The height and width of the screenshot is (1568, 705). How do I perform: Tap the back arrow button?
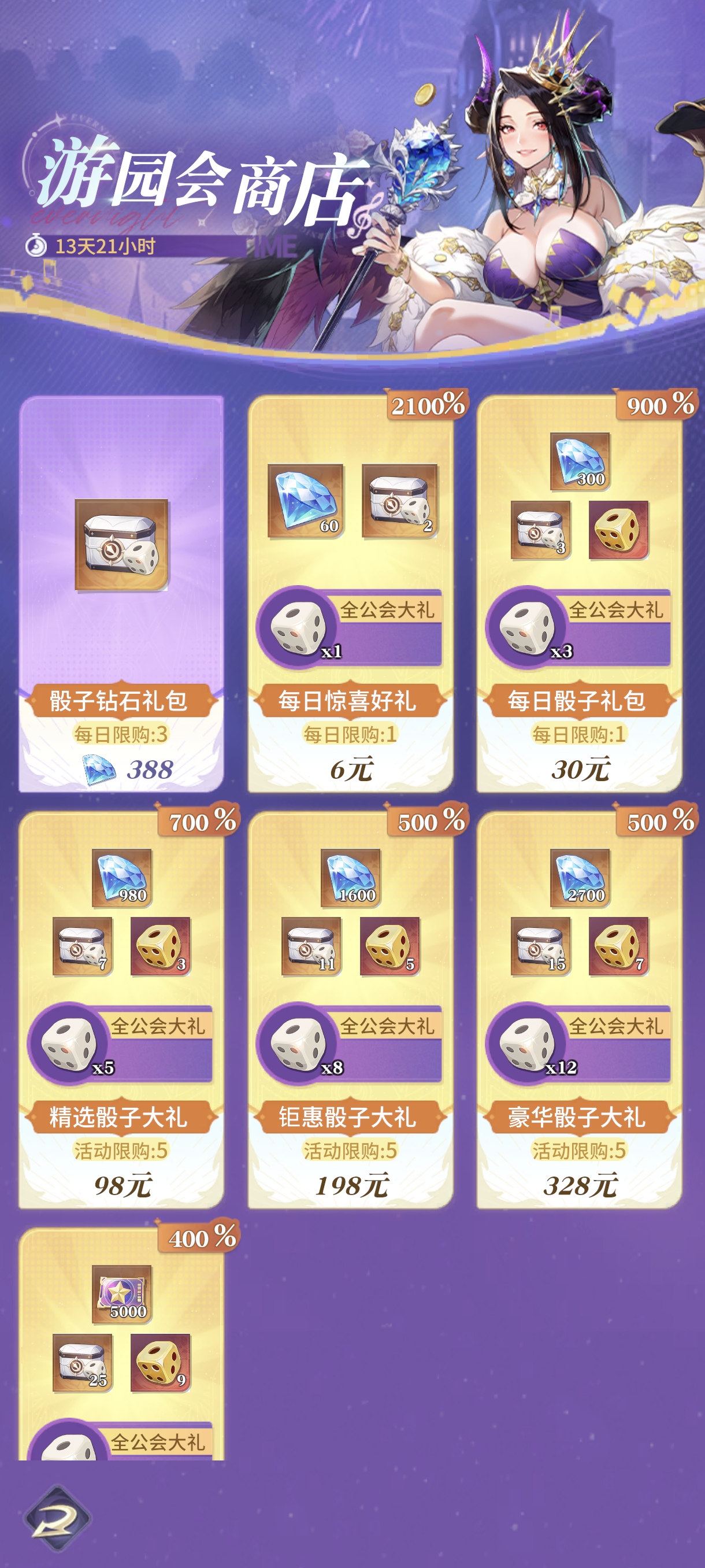point(57,1519)
